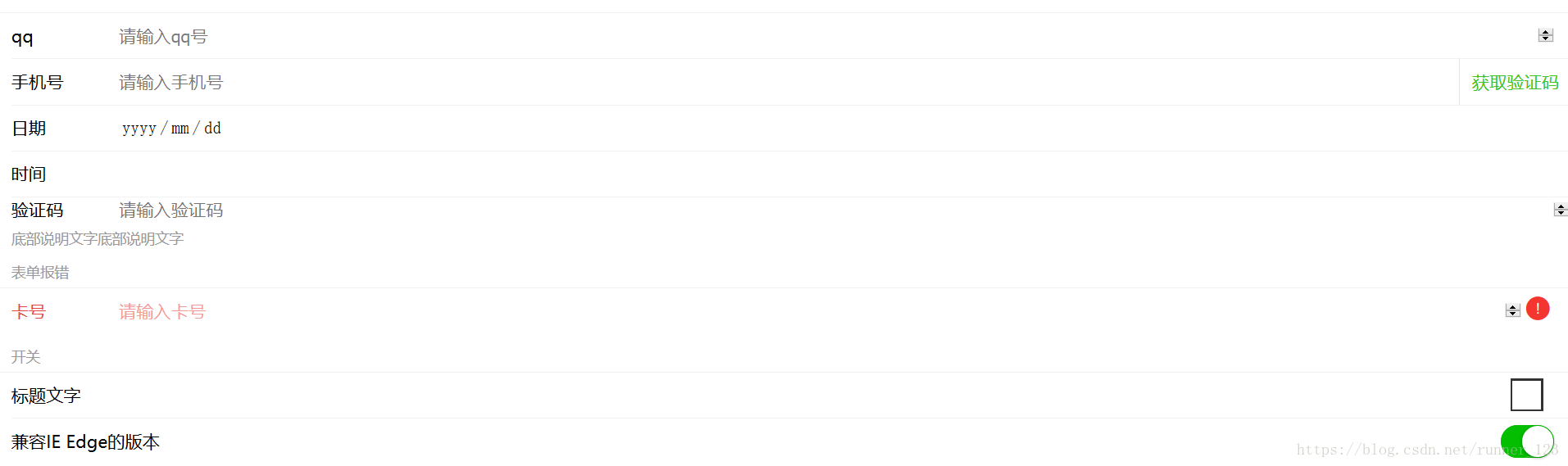Check the 标题文字 checkbox
The height and width of the screenshot is (466, 1568).
[x=1526, y=395]
